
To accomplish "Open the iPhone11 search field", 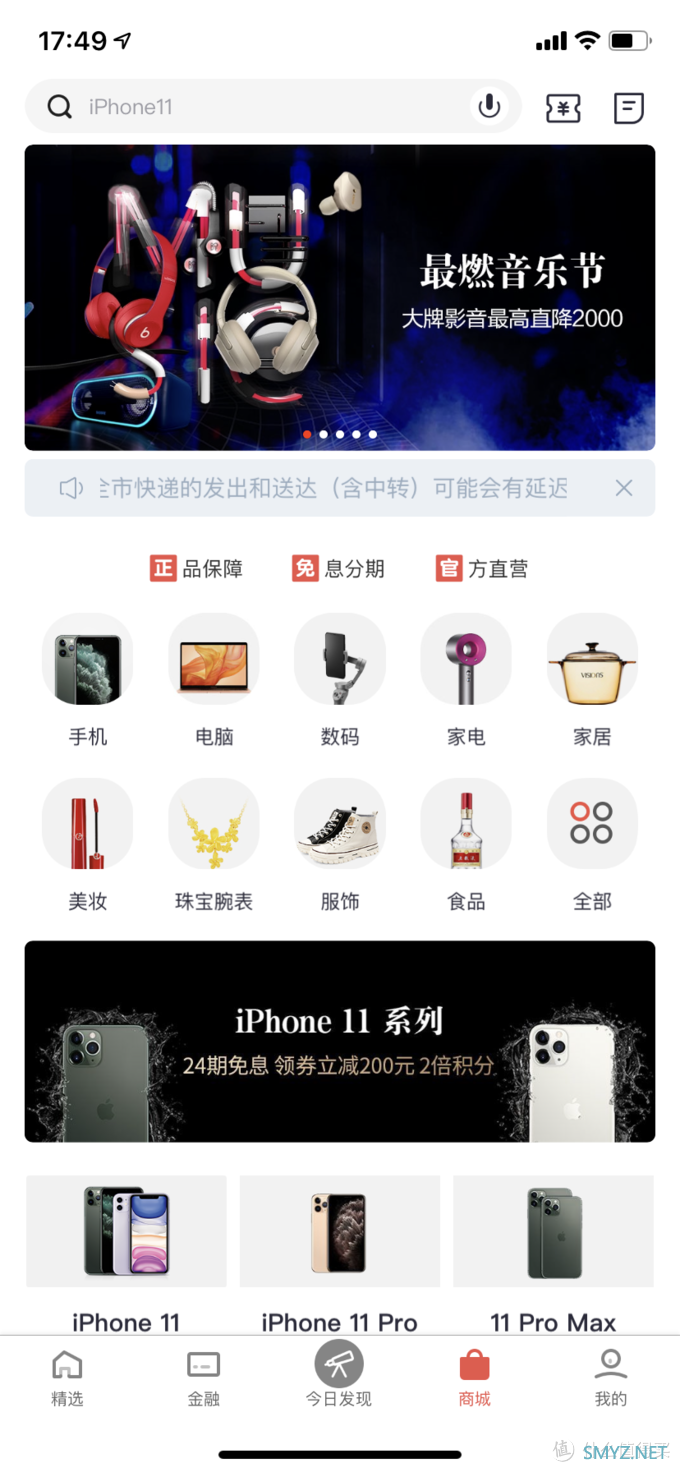I will click(260, 107).
